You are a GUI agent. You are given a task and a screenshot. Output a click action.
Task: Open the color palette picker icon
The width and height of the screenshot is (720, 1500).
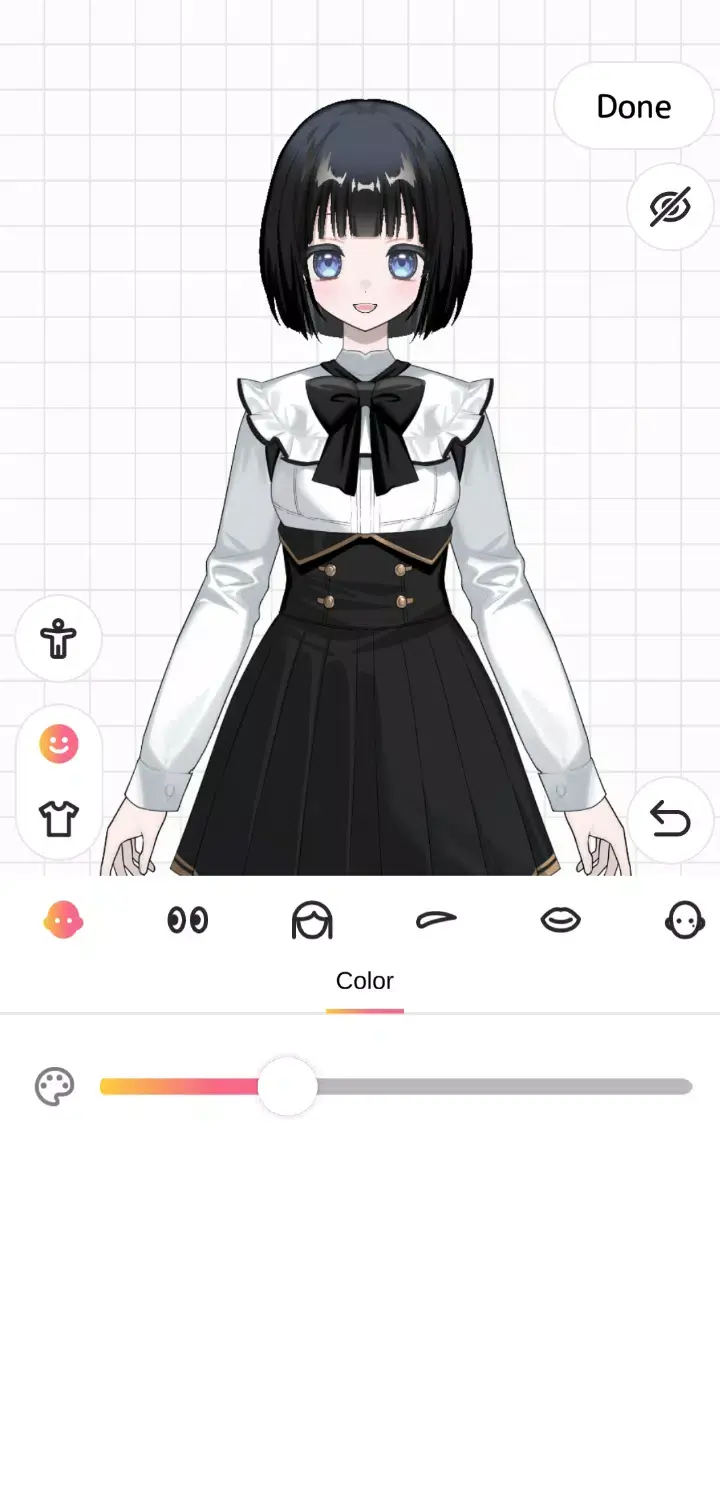pyautogui.click(x=53, y=1086)
